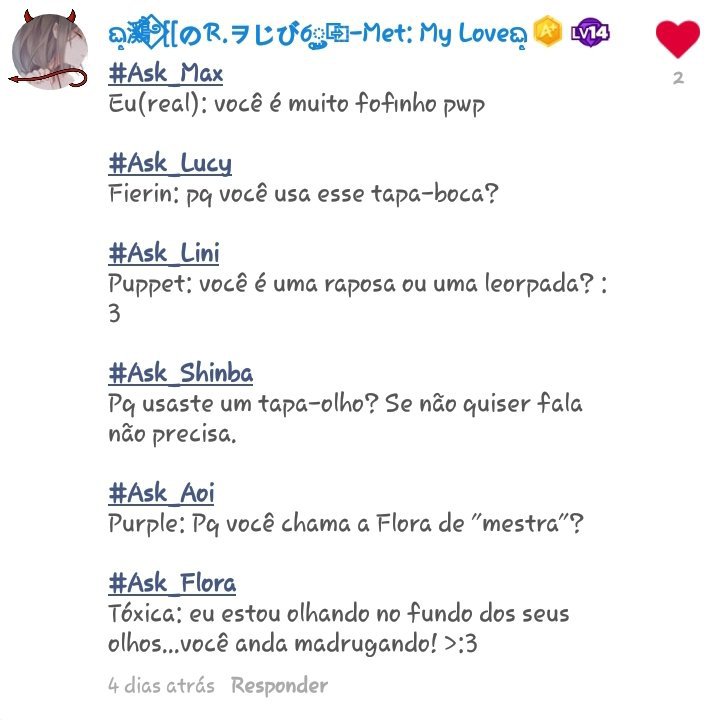Open the #Ask_Lucy hashtag
Image resolution: width=720 pixels, height=720 pixels.
coord(169,163)
